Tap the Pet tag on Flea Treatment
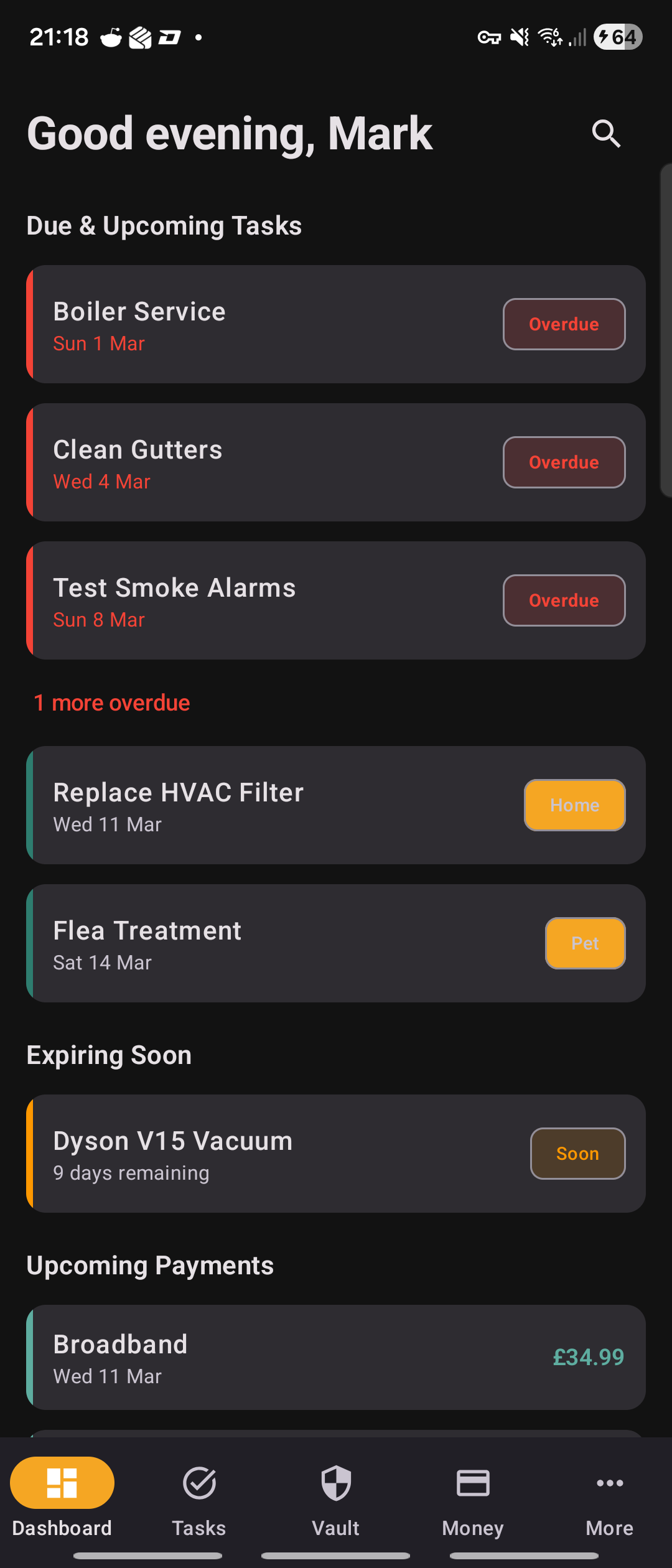The height and width of the screenshot is (1568, 672). pos(584,943)
